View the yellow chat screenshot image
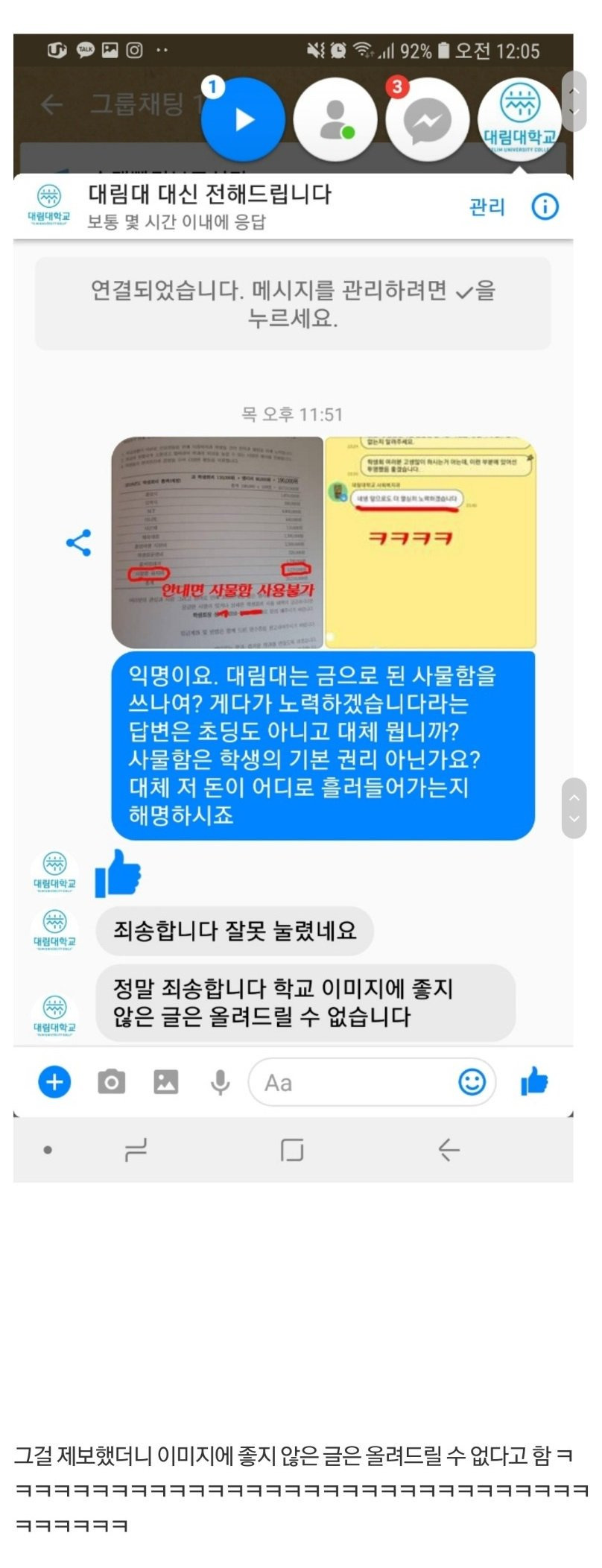This screenshot has width=602, height=1568. pyautogui.click(x=430, y=542)
